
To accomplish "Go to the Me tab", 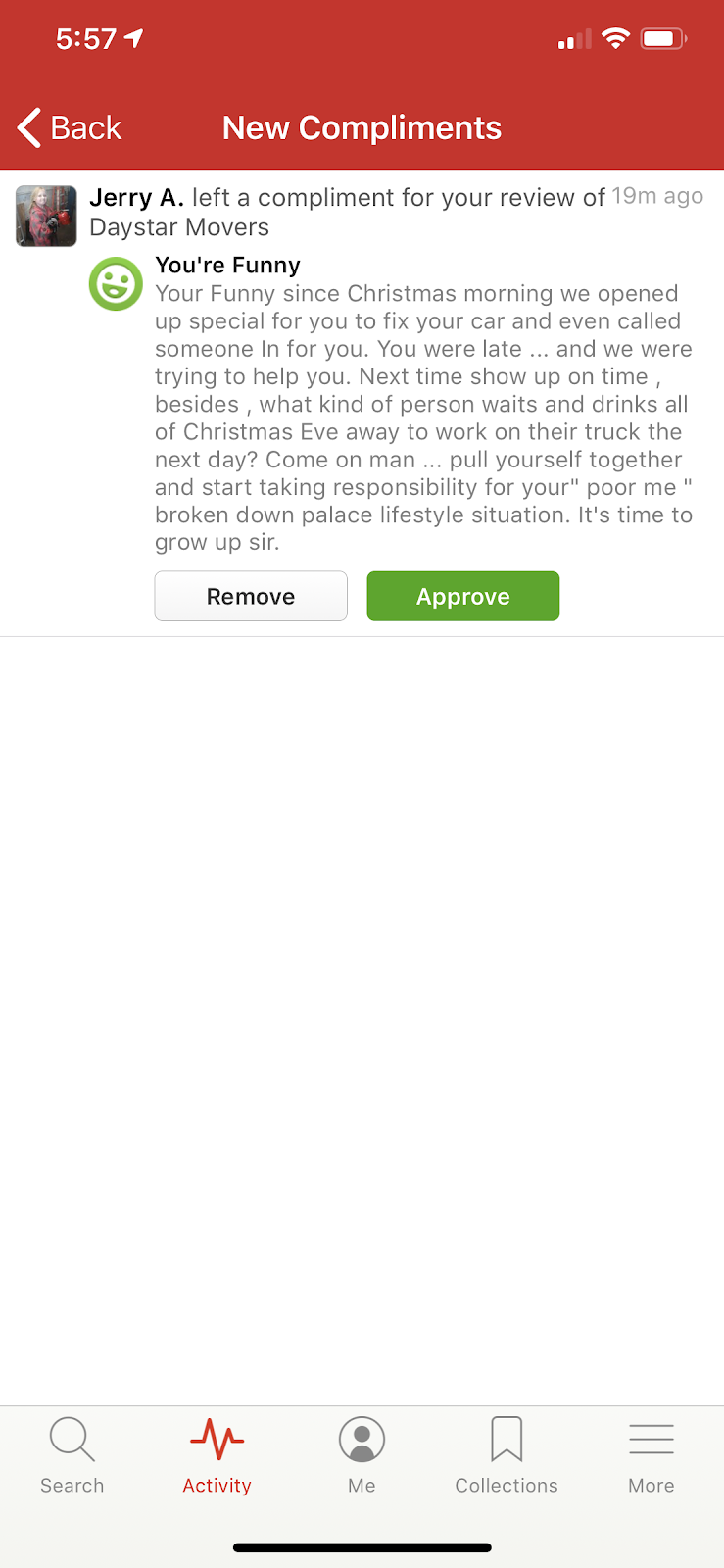I will (x=362, y=1455).
